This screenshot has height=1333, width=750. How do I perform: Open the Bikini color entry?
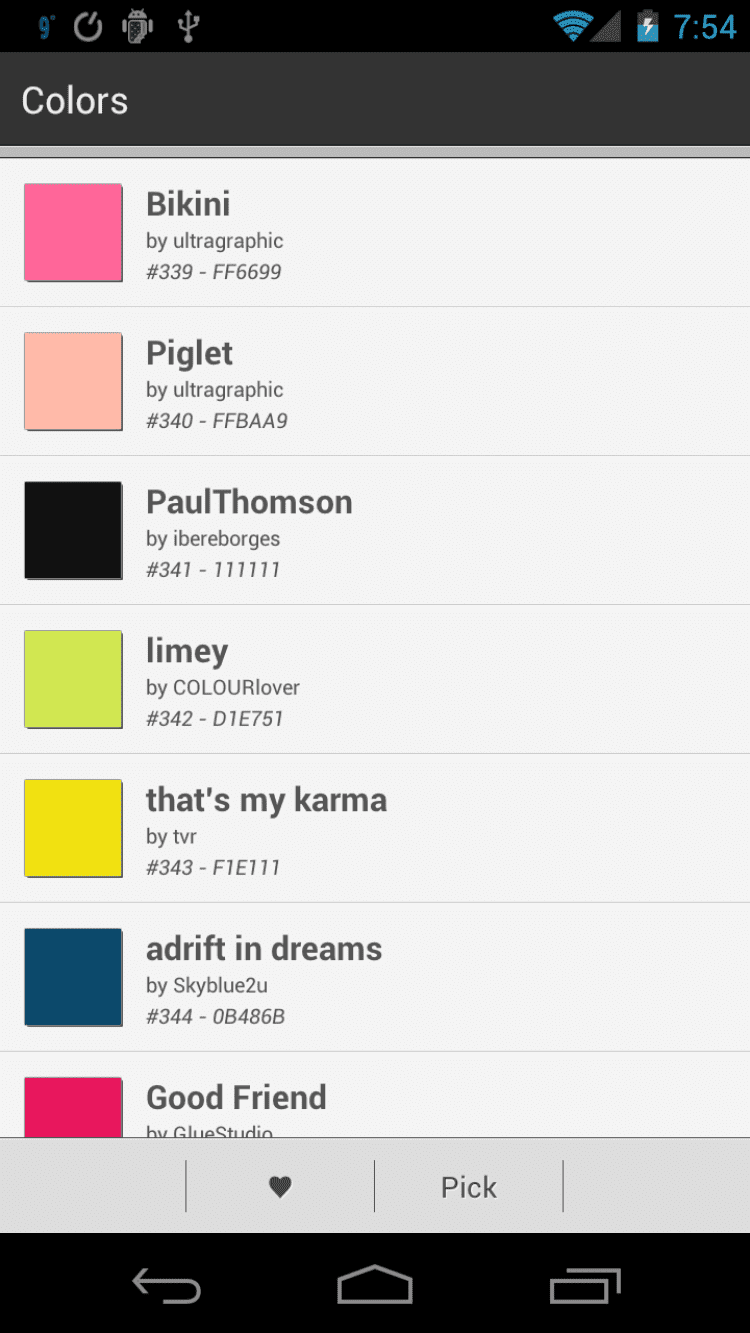pos(375,233)
